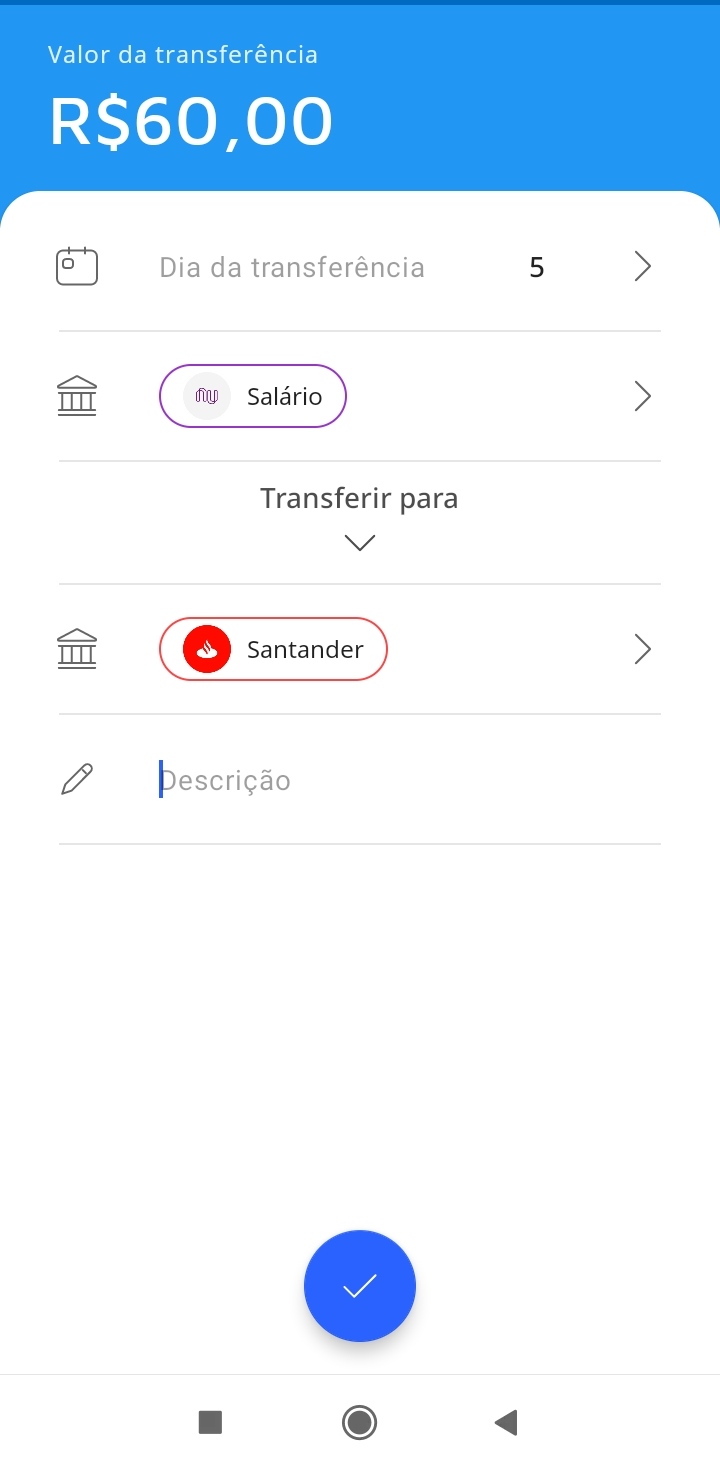This screenshot has height=1470, width=720.
Task: Go back using the system back button
Action: pos(506,1422)
